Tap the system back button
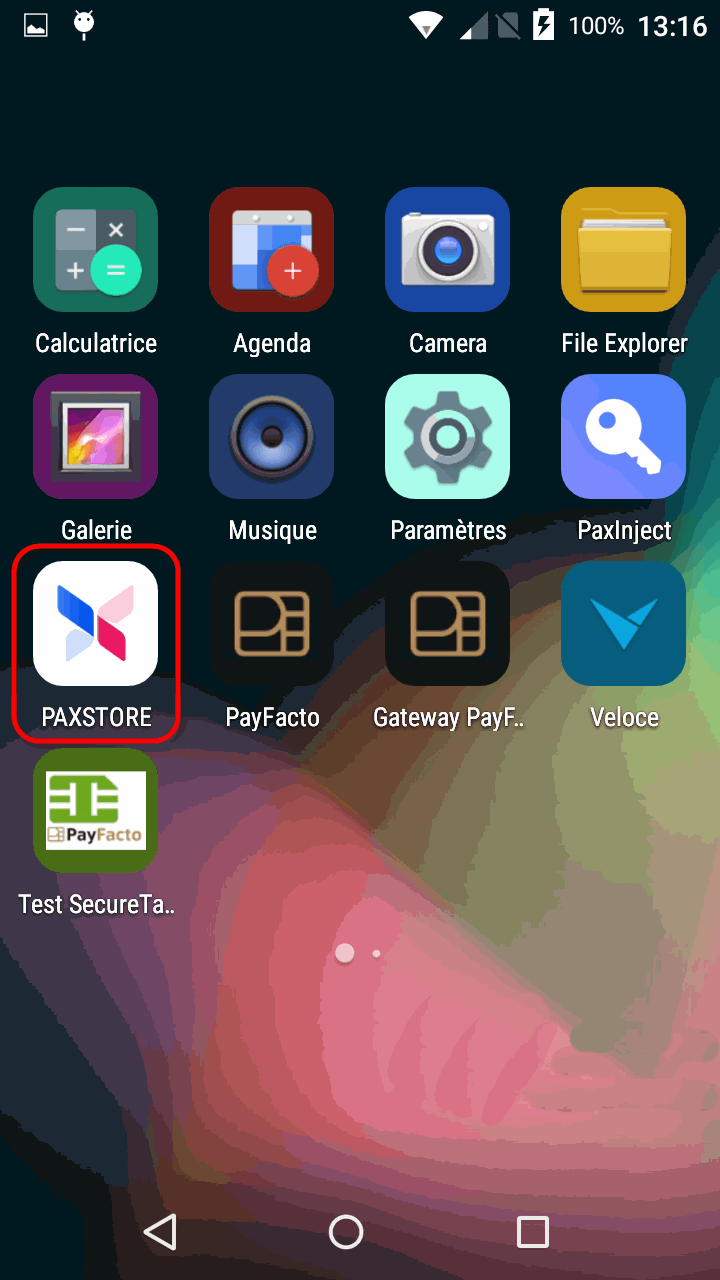 tap(160, 1232)
